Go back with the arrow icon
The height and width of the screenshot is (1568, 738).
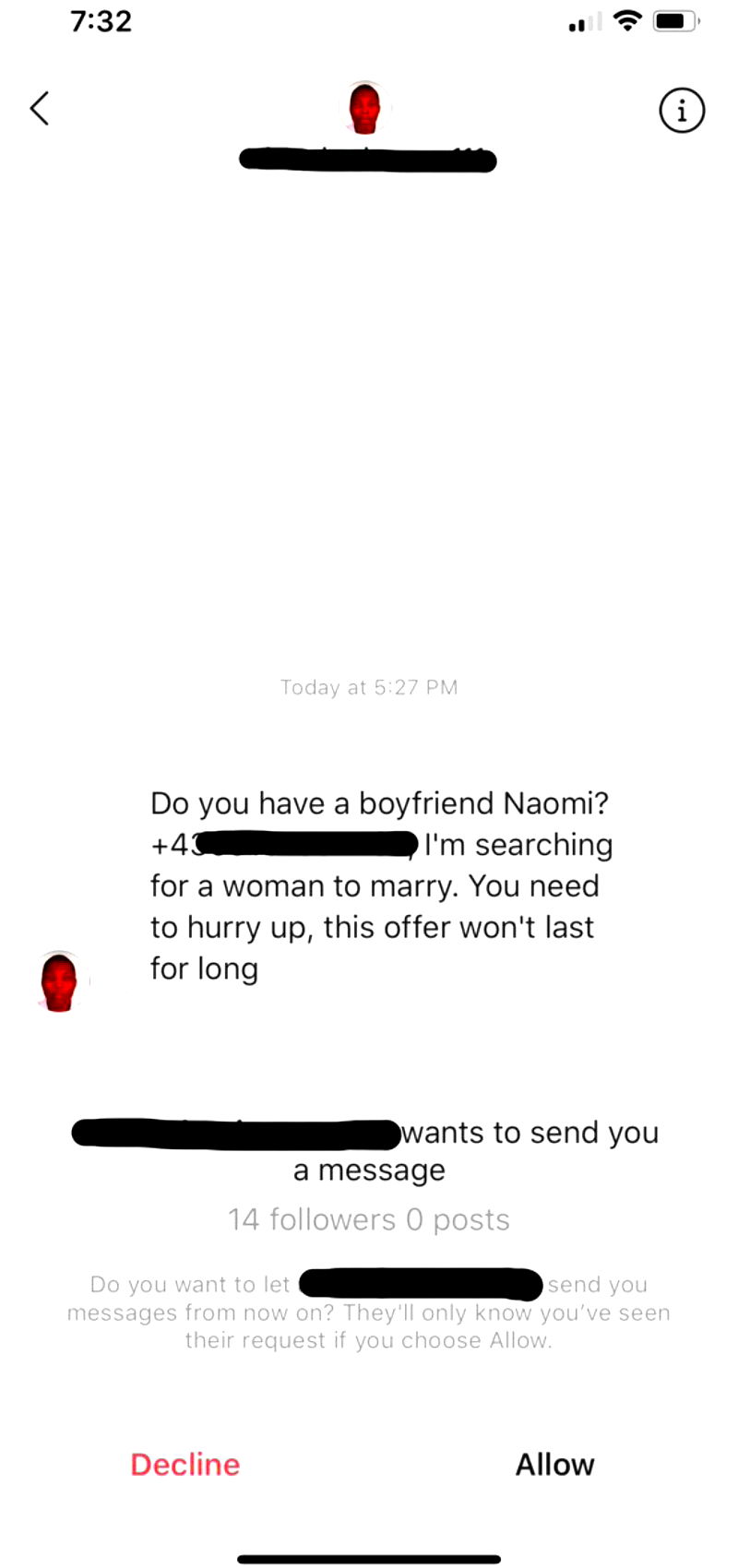pos(39,109)
